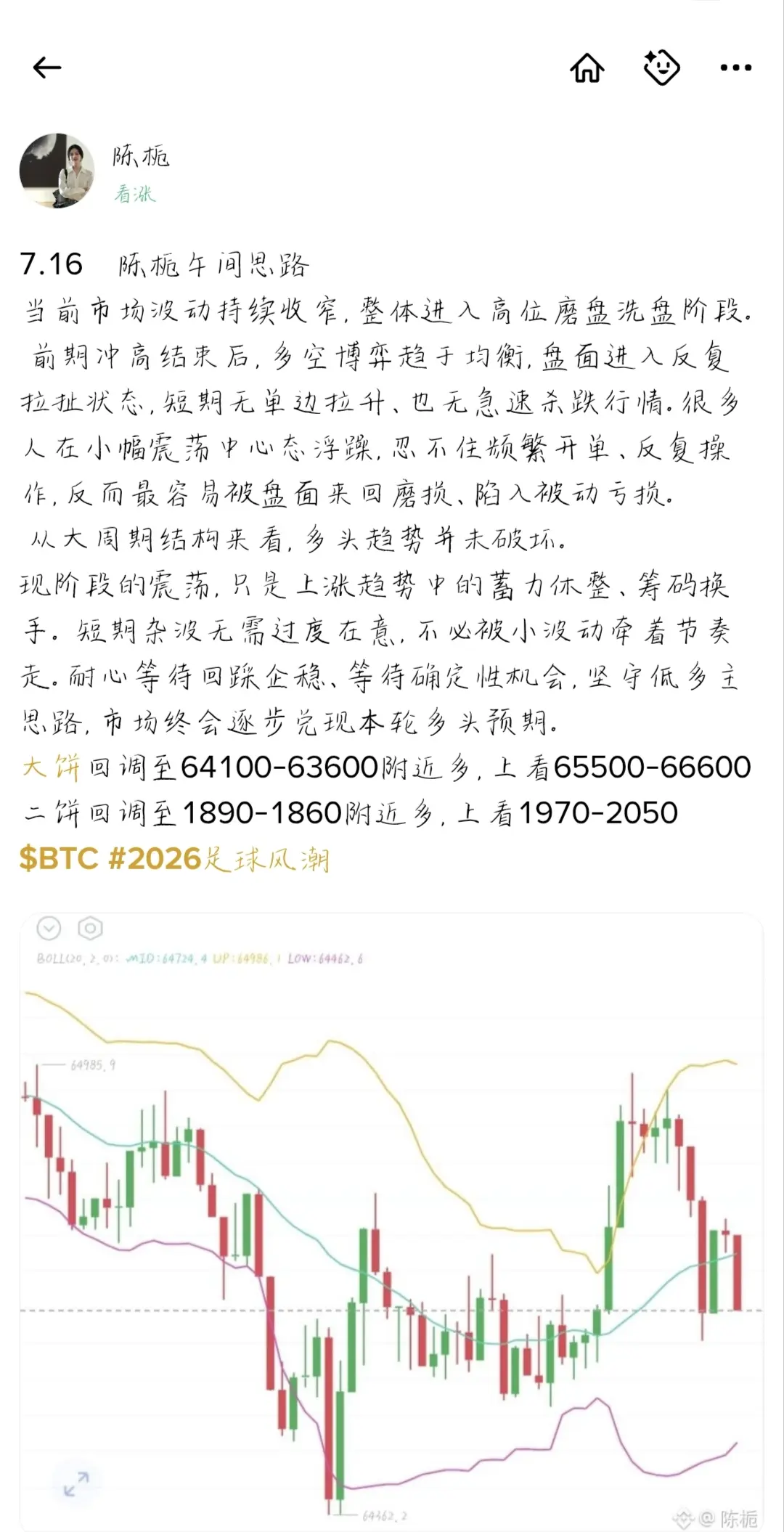Open the attached candlestick chart image
Viewport: 784px width, 1532px height.
pyautogui.click(x=391, y=1220)
